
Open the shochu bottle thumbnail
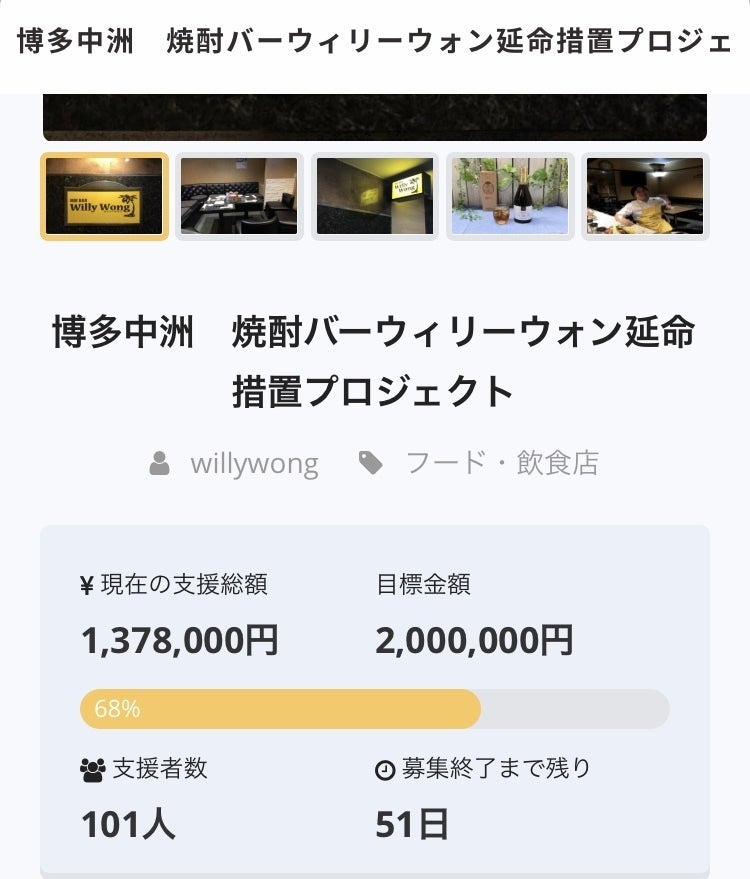(510, 196)
